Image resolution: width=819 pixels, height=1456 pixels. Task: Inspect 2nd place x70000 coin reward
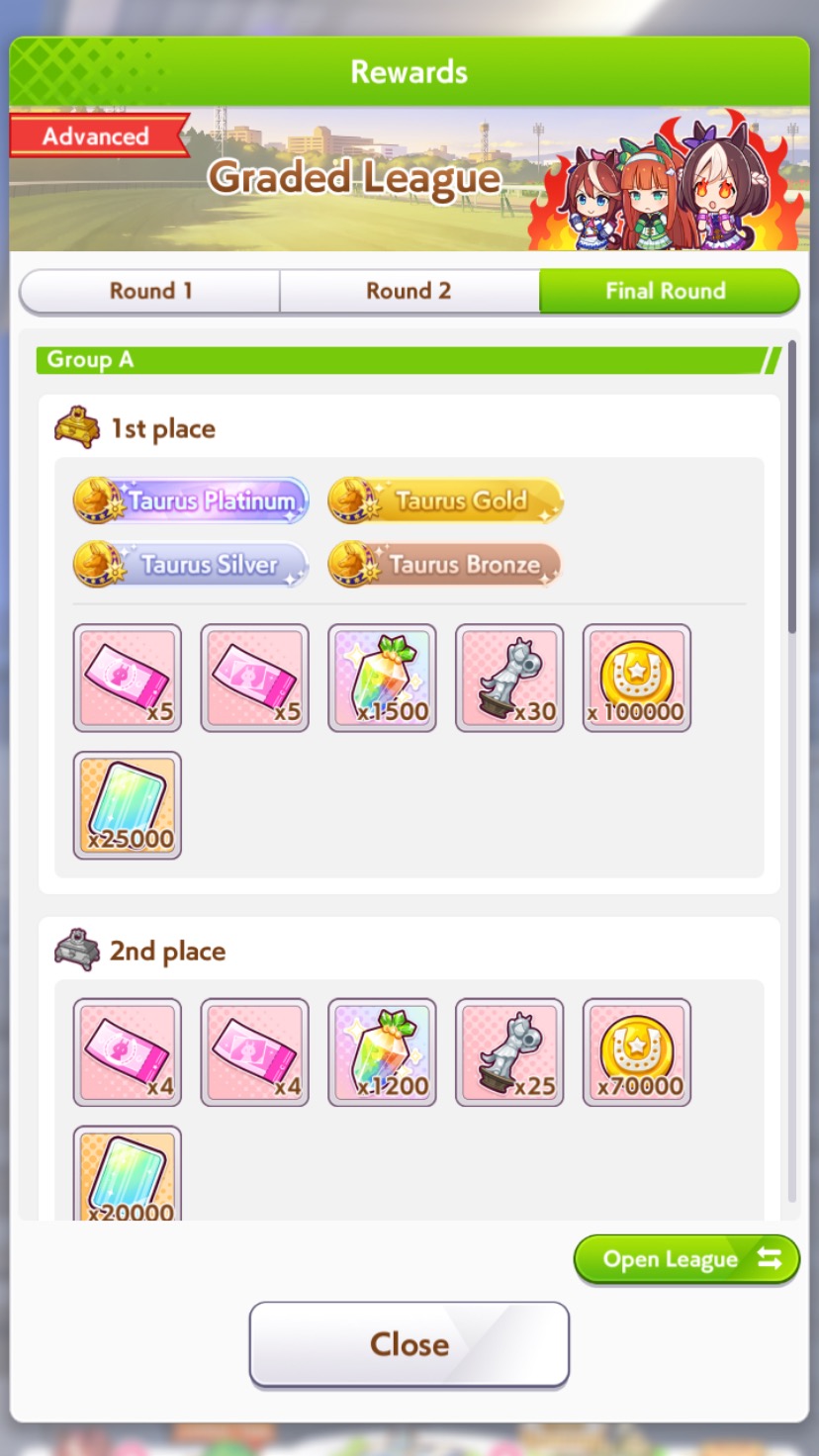[637, 1052]
